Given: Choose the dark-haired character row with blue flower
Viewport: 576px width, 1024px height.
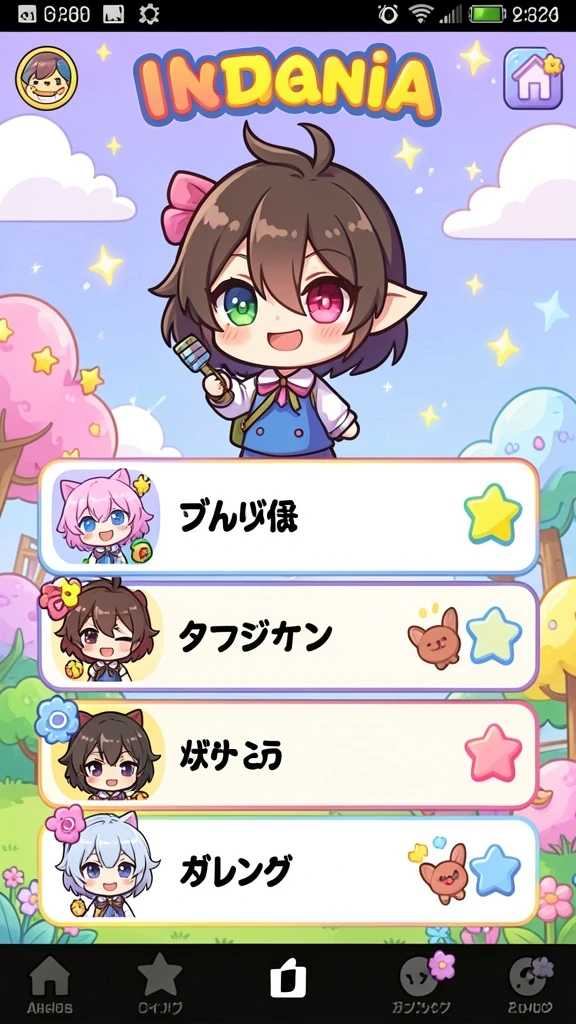Looking at the screenshot, I should tap(289, 754).
